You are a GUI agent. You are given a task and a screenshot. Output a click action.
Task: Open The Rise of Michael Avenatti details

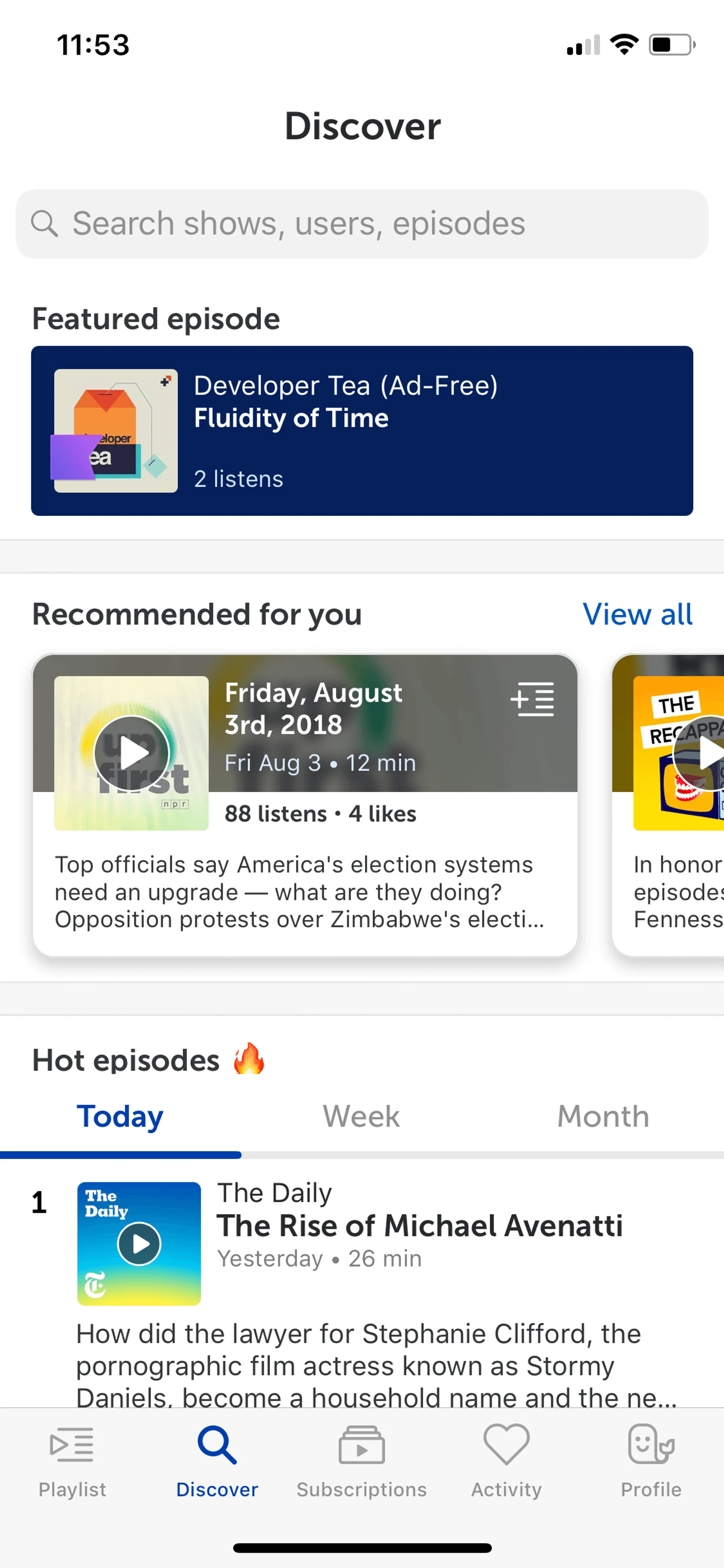(x=420, y=1225)
